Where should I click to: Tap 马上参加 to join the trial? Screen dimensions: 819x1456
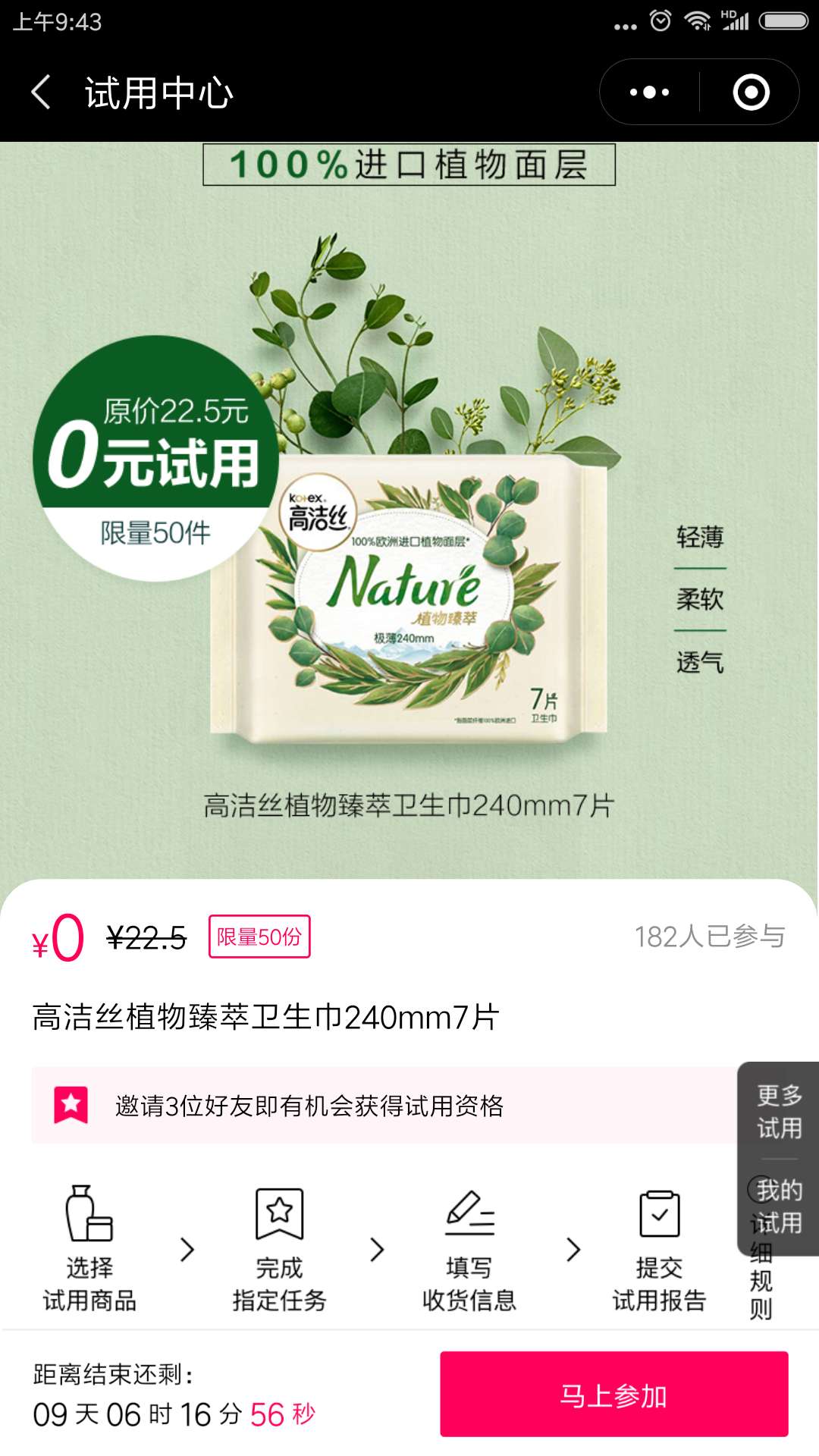[613, 1394]
